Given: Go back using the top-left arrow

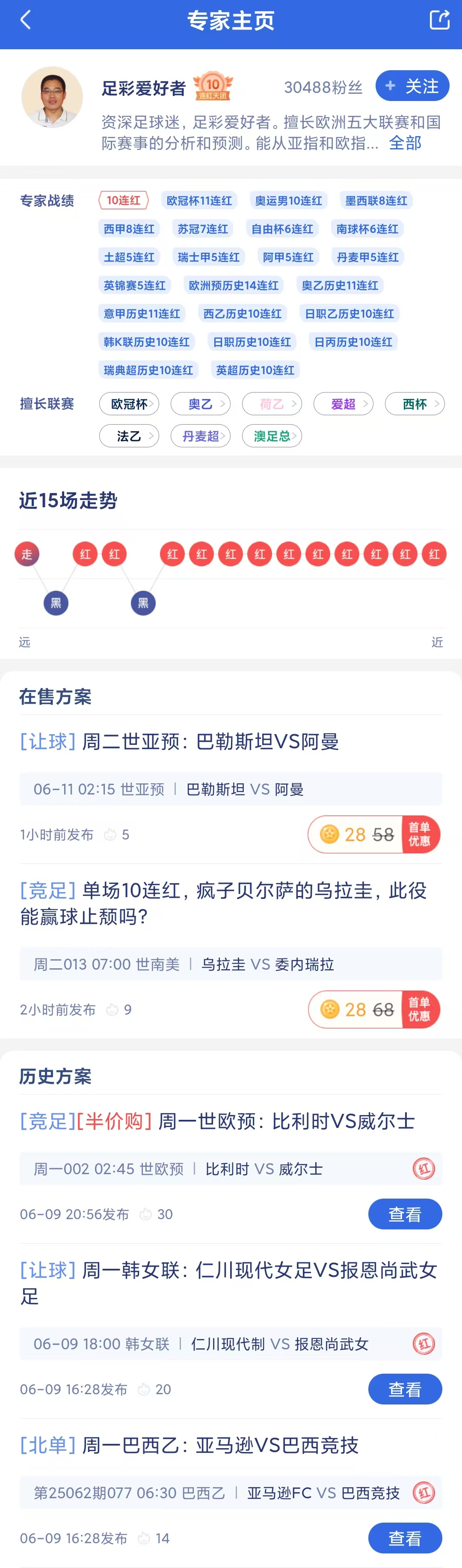Looking at the screenshot, I should tap(25, 20).
